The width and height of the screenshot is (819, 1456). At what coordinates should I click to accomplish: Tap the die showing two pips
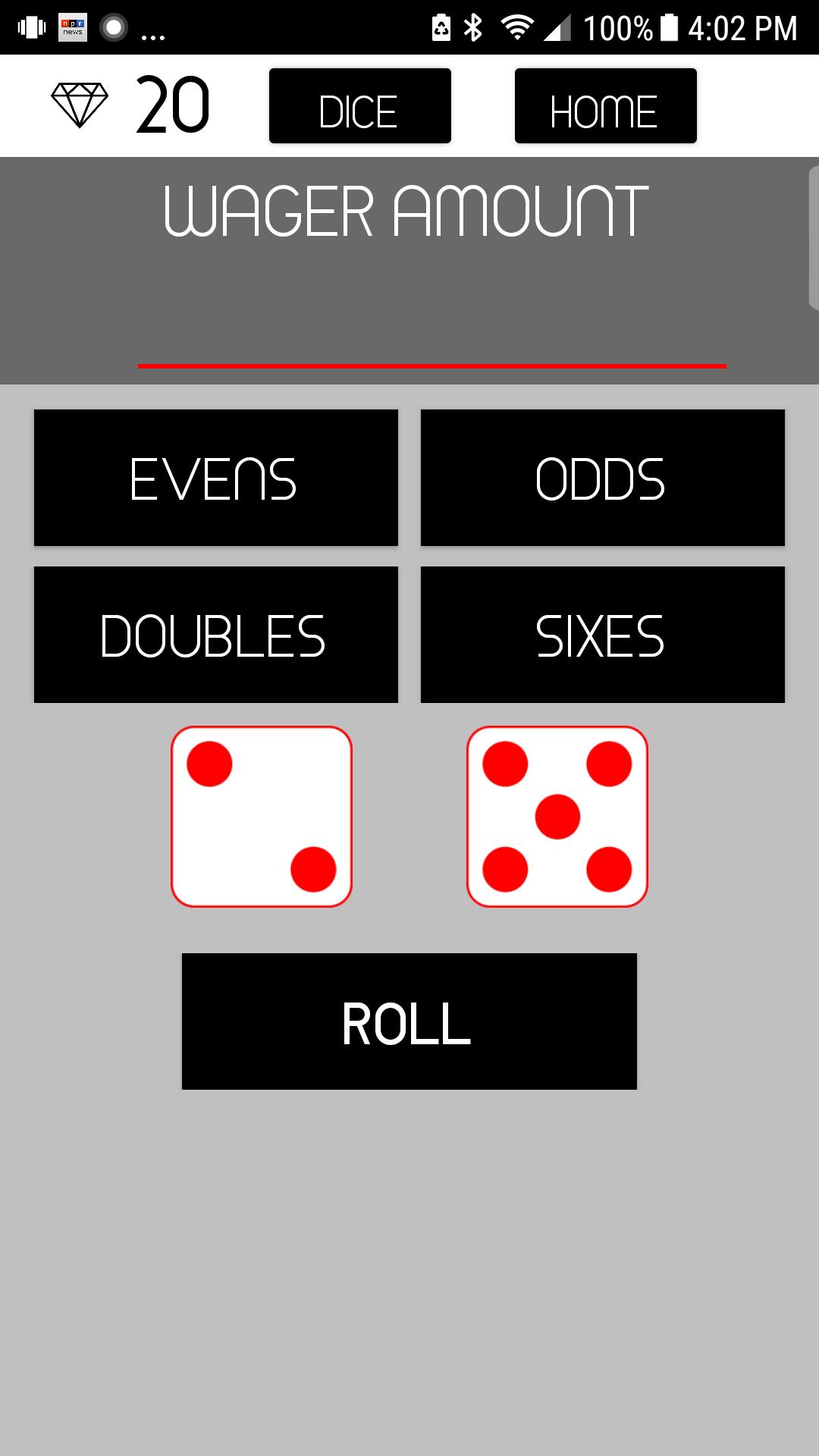(262, 817)
